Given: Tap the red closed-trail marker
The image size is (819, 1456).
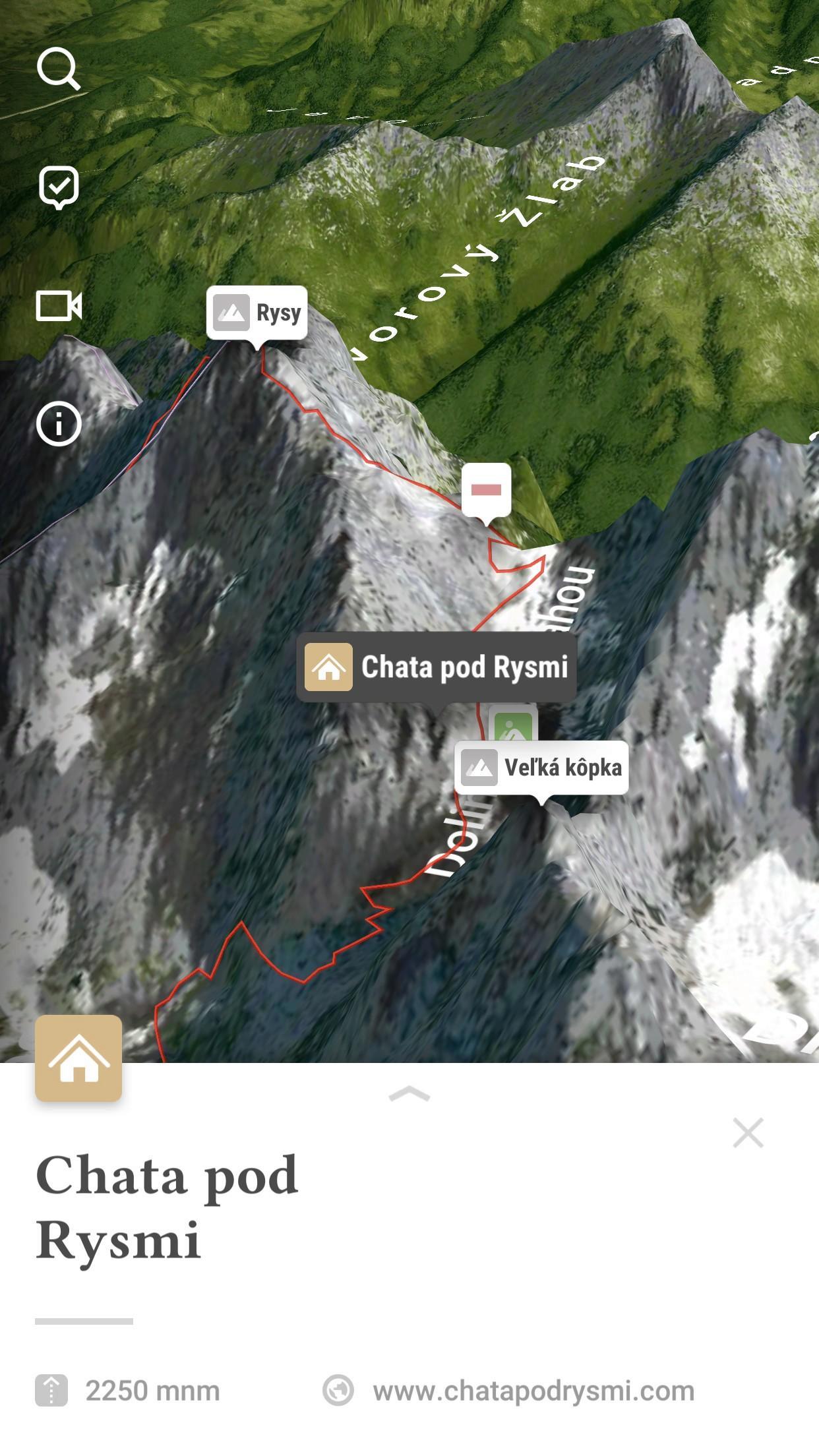Looking at the screenshot, I should tap(486, 489).
